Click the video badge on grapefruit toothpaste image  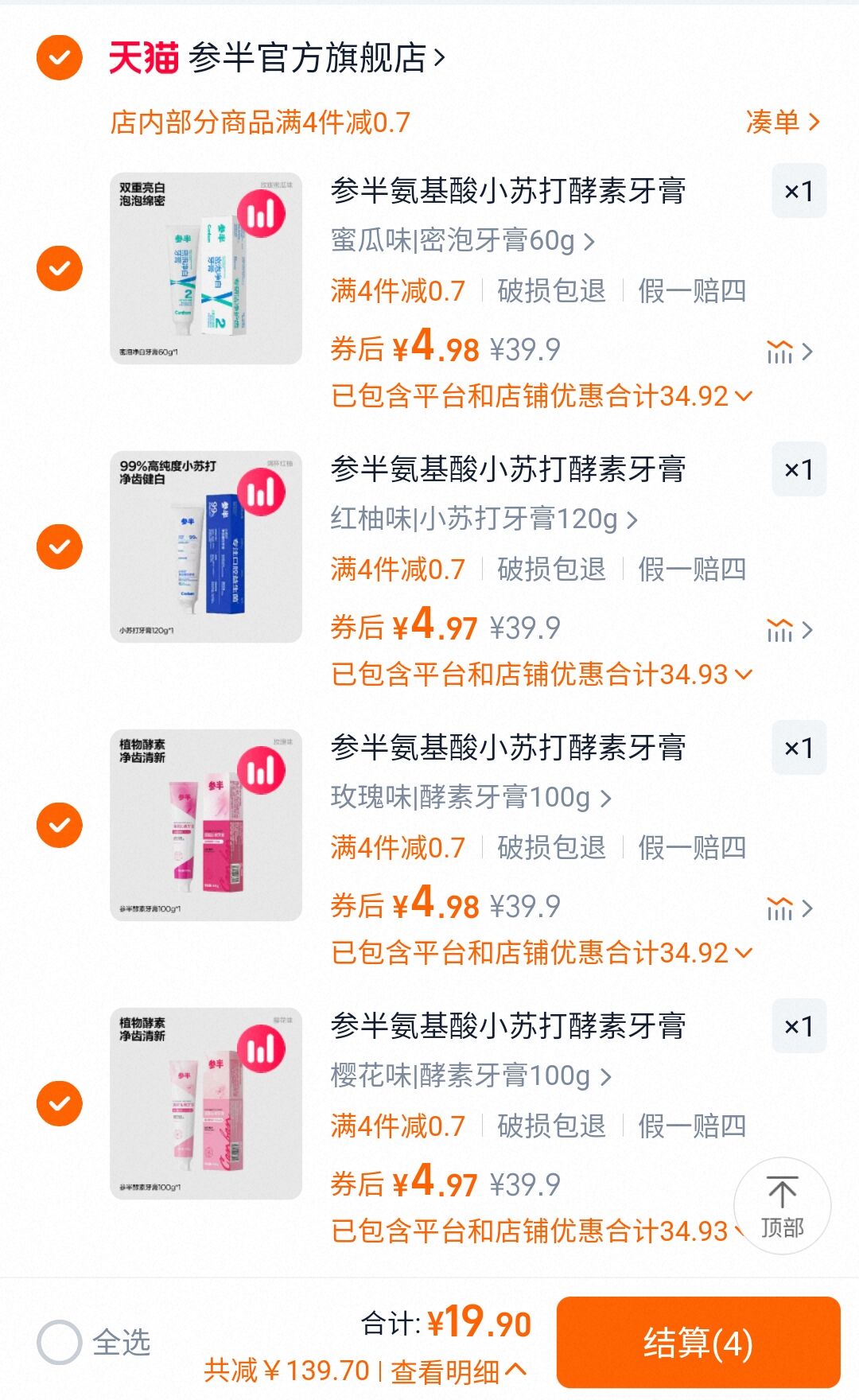tap(262, 492)
